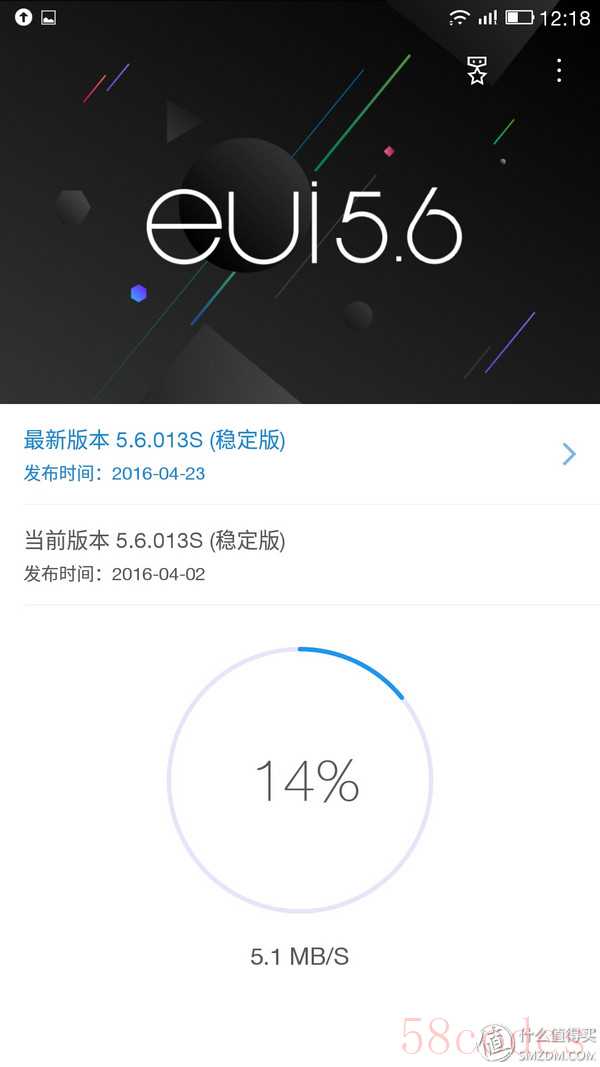Viewport: 600px width, 1067px height.
Task: Open the three-dot overflow menu
Action: click(559, 70)
